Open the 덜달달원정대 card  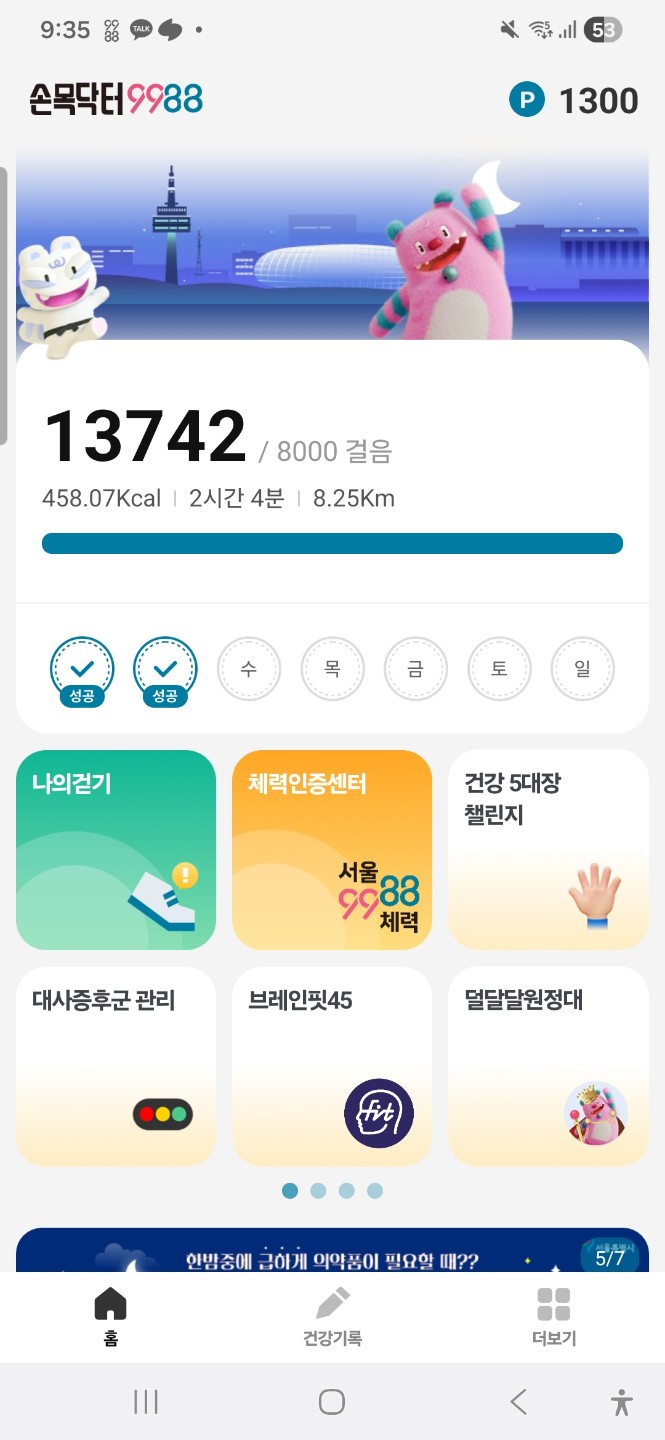pos(548,1065)
